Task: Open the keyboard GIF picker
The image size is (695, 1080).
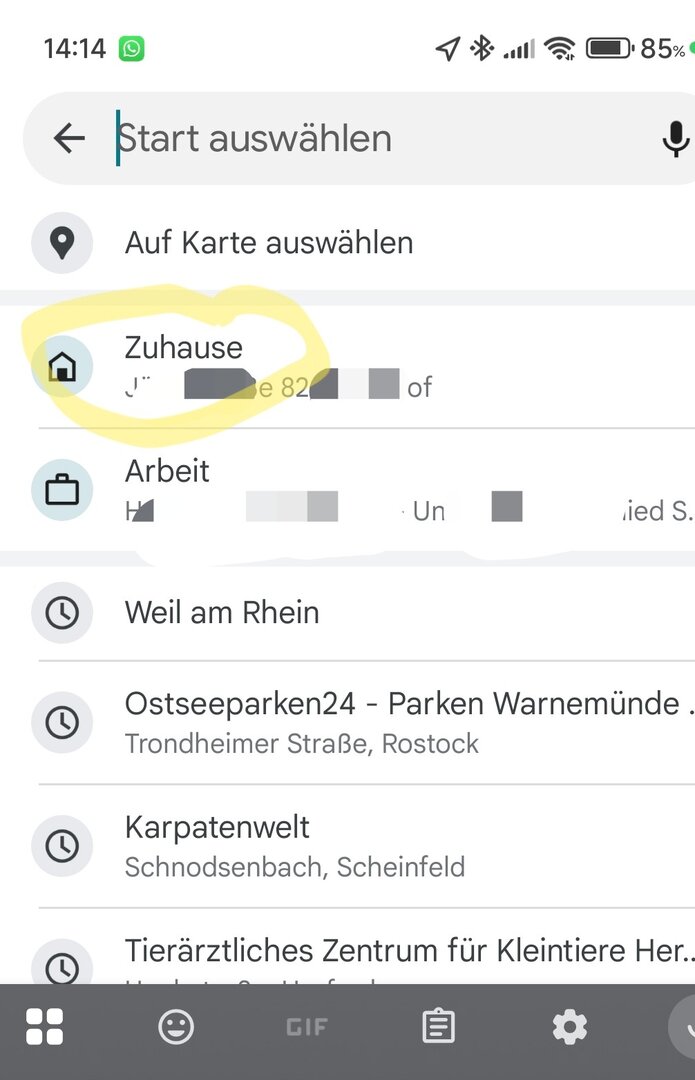Action: pyautogui.click(x=306, y=1026)
